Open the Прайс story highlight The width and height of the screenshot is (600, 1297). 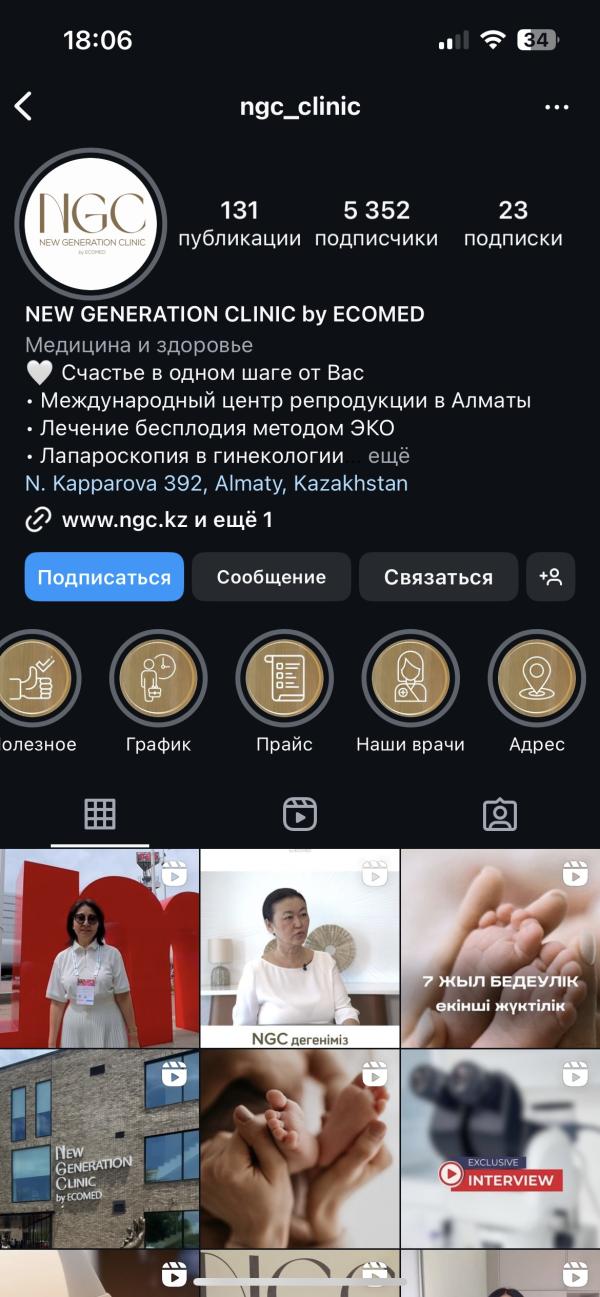284,678
